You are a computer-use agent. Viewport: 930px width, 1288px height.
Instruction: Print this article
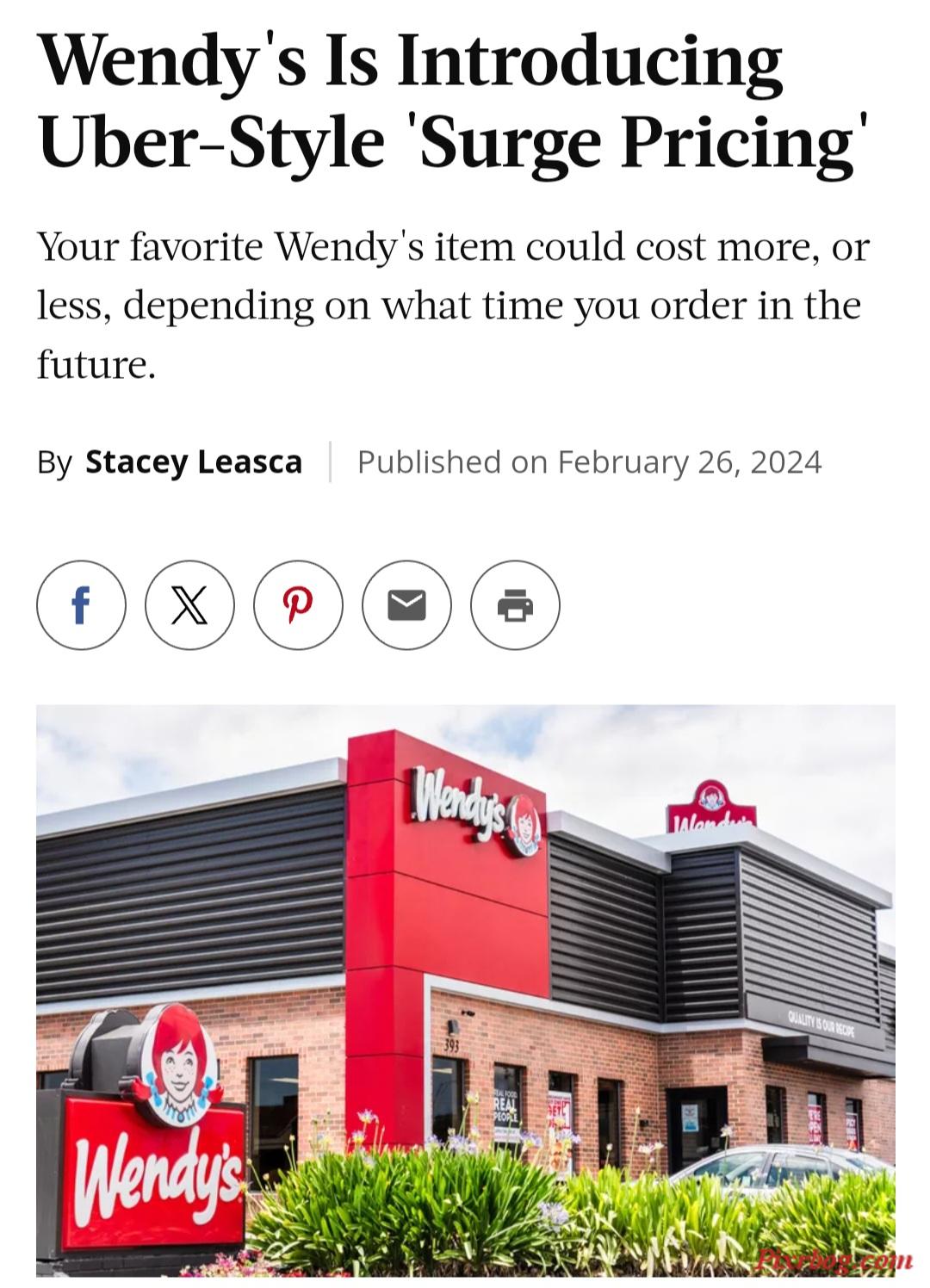click(515, 604)
